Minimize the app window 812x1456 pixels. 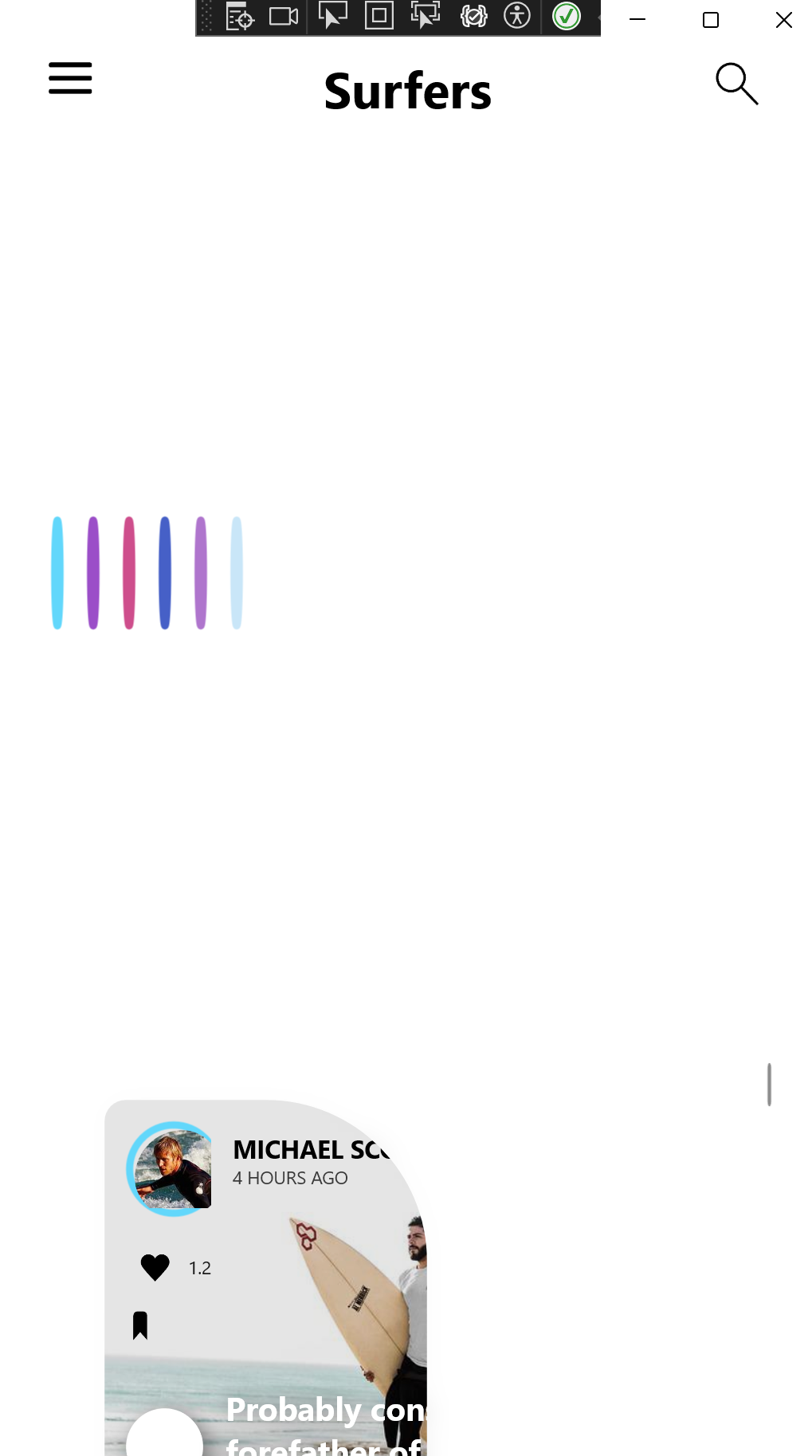(x=637, y=20)
